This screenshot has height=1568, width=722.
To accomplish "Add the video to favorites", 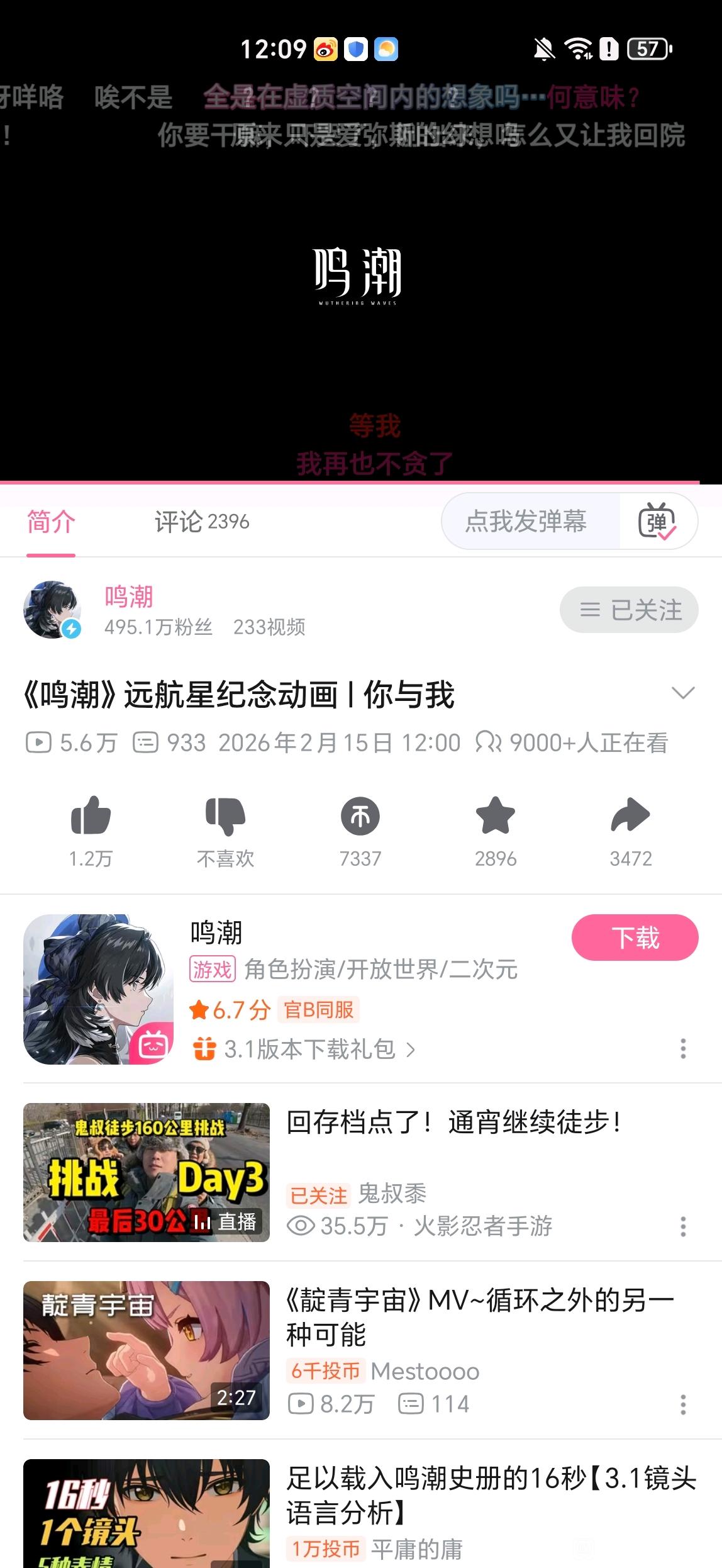I will point(496,816).
